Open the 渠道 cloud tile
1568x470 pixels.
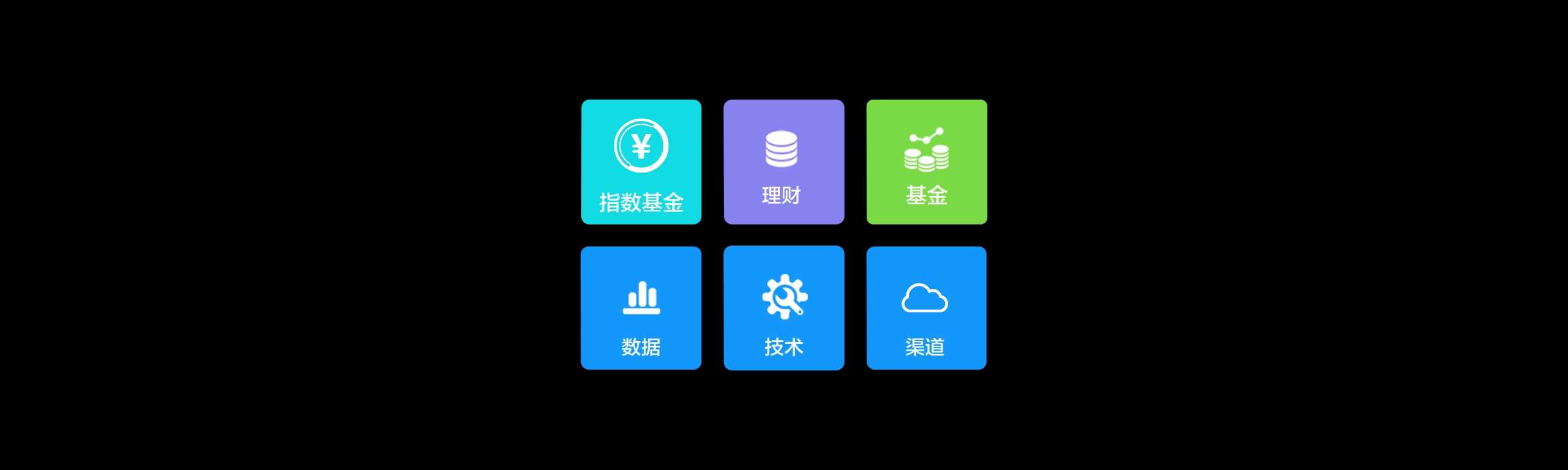926,308
